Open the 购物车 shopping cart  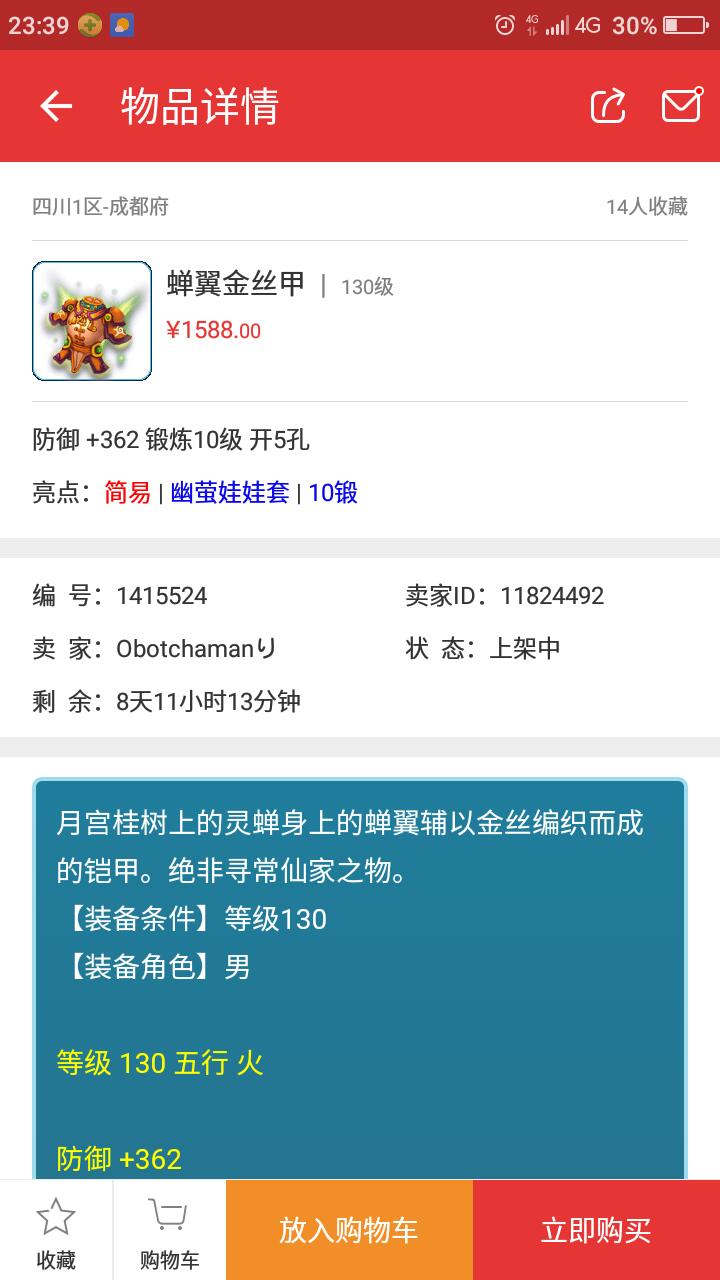pos(169,1232)
